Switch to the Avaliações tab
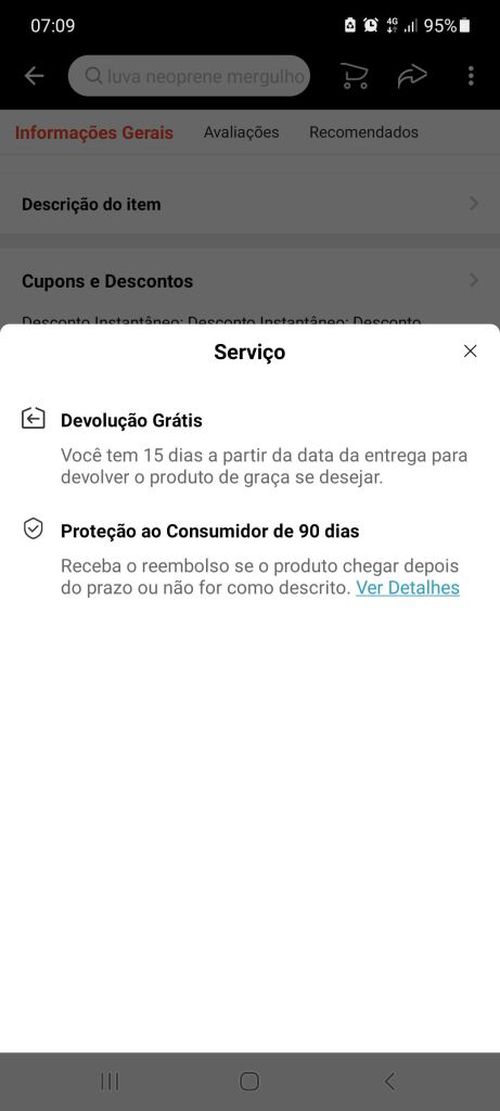 click(241, 132)
